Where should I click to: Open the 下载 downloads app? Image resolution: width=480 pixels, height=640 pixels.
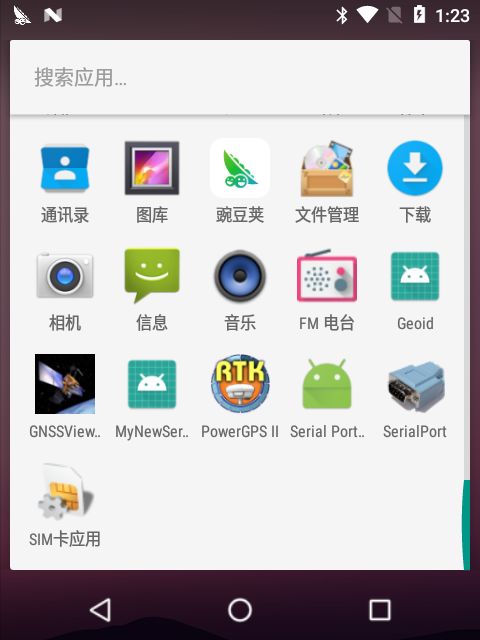click(x=415, y=183)
